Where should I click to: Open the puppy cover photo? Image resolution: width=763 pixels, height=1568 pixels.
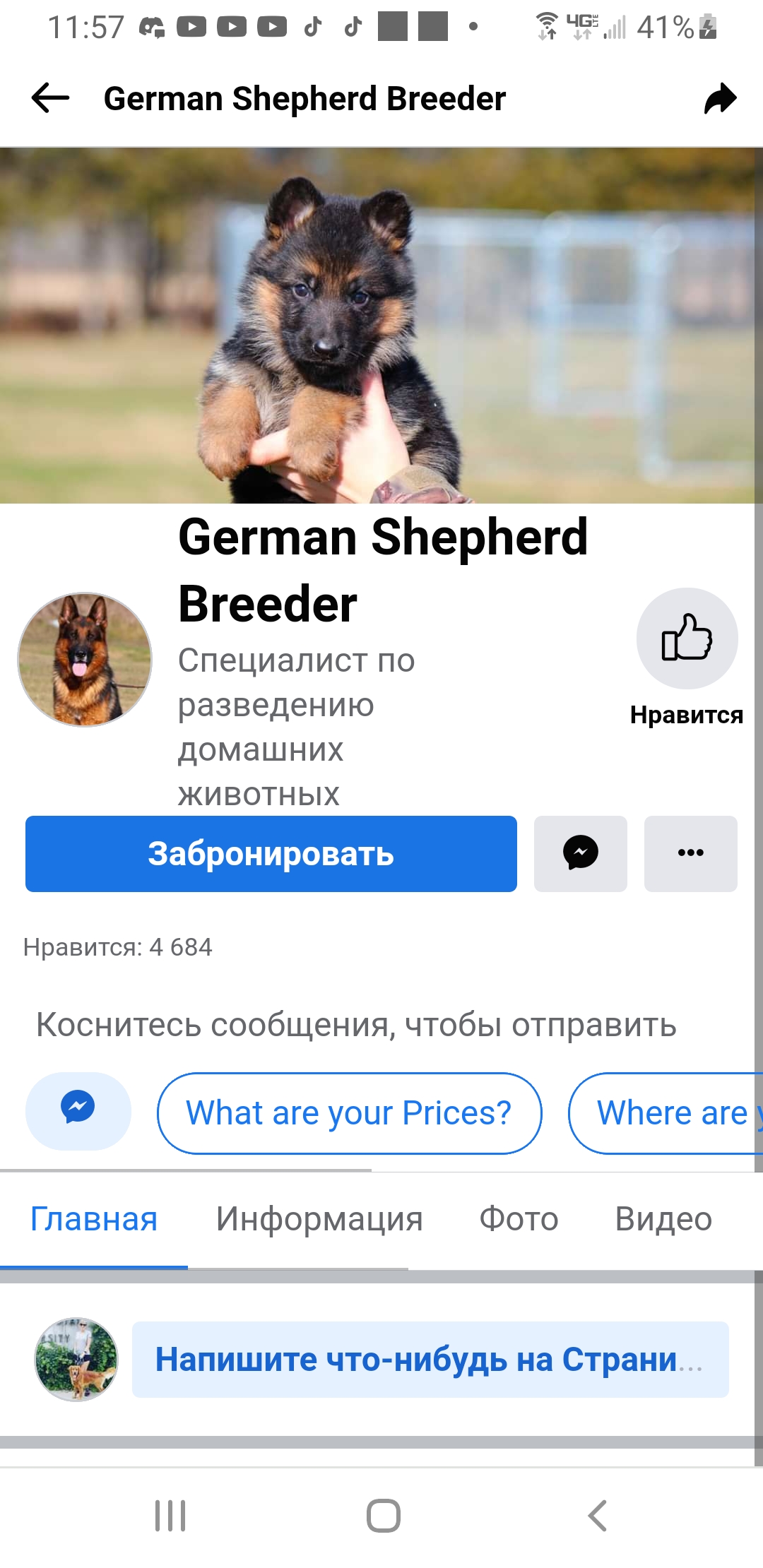tap(381, 325)
